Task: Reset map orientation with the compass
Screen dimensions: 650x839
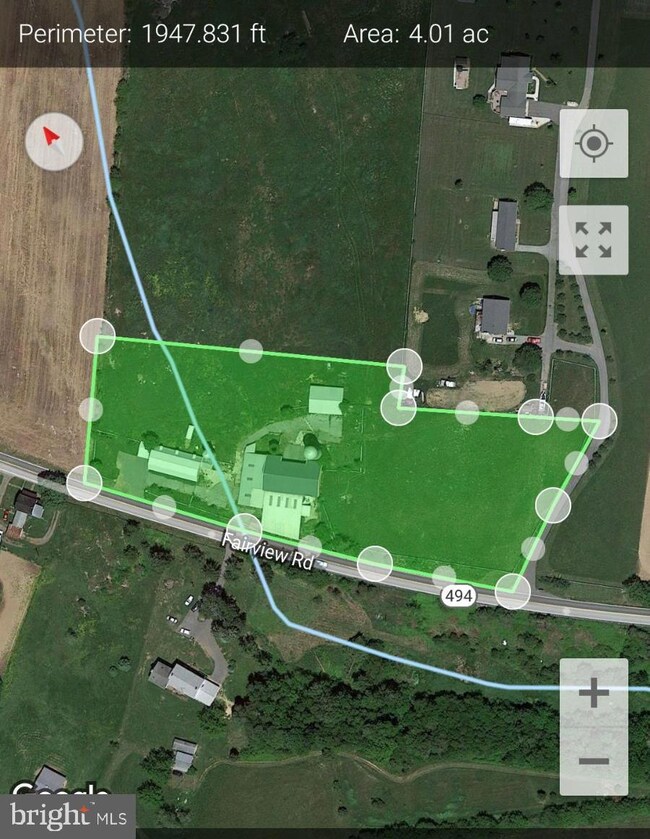Action: [54, 141]
